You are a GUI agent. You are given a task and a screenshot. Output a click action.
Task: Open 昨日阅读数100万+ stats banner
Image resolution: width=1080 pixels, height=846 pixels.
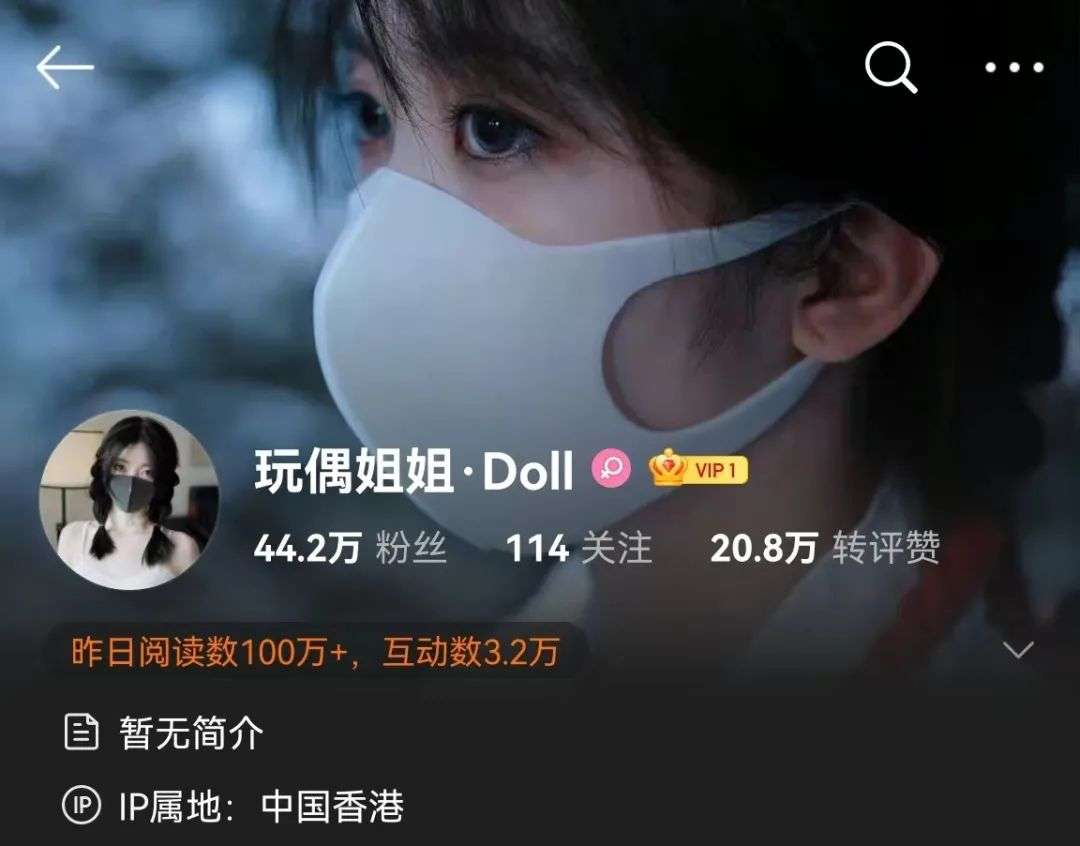pos(315,653)
